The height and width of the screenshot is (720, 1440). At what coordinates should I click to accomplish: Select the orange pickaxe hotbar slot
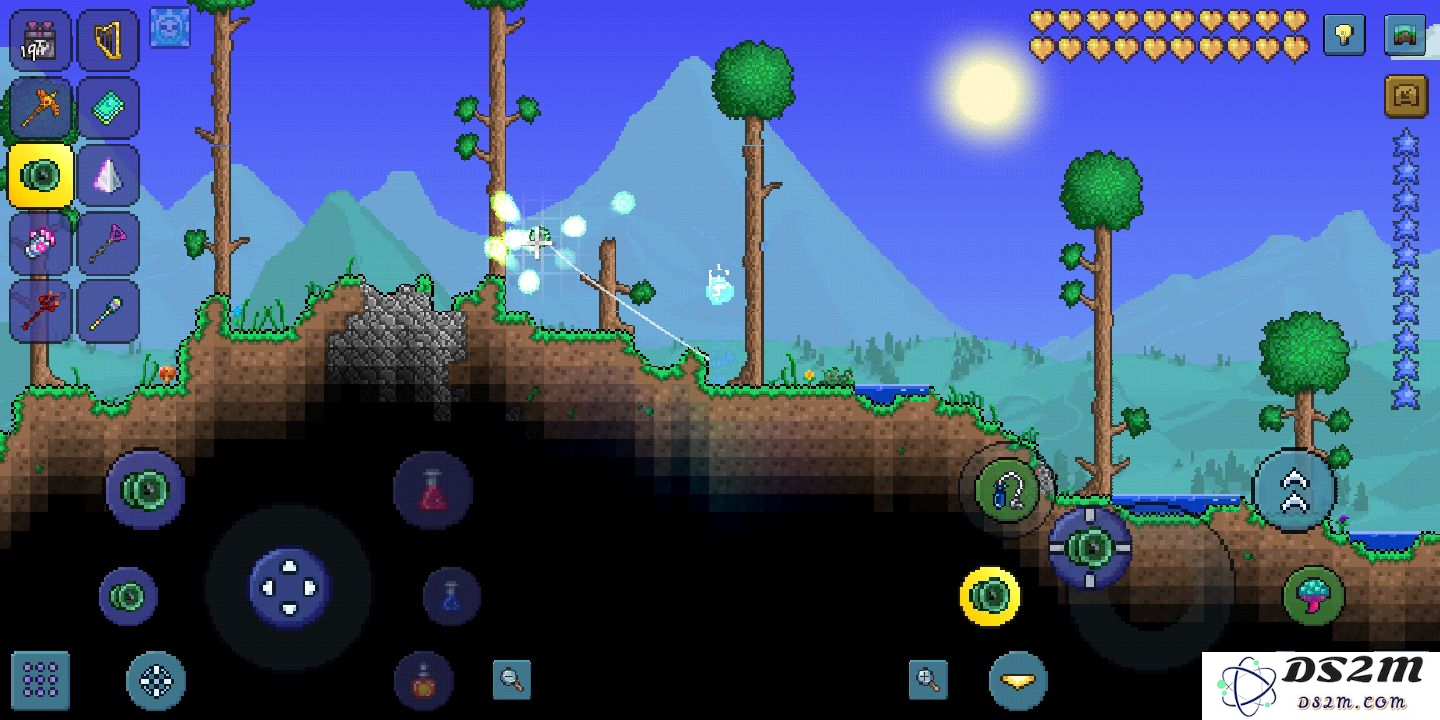pos(41,109)
